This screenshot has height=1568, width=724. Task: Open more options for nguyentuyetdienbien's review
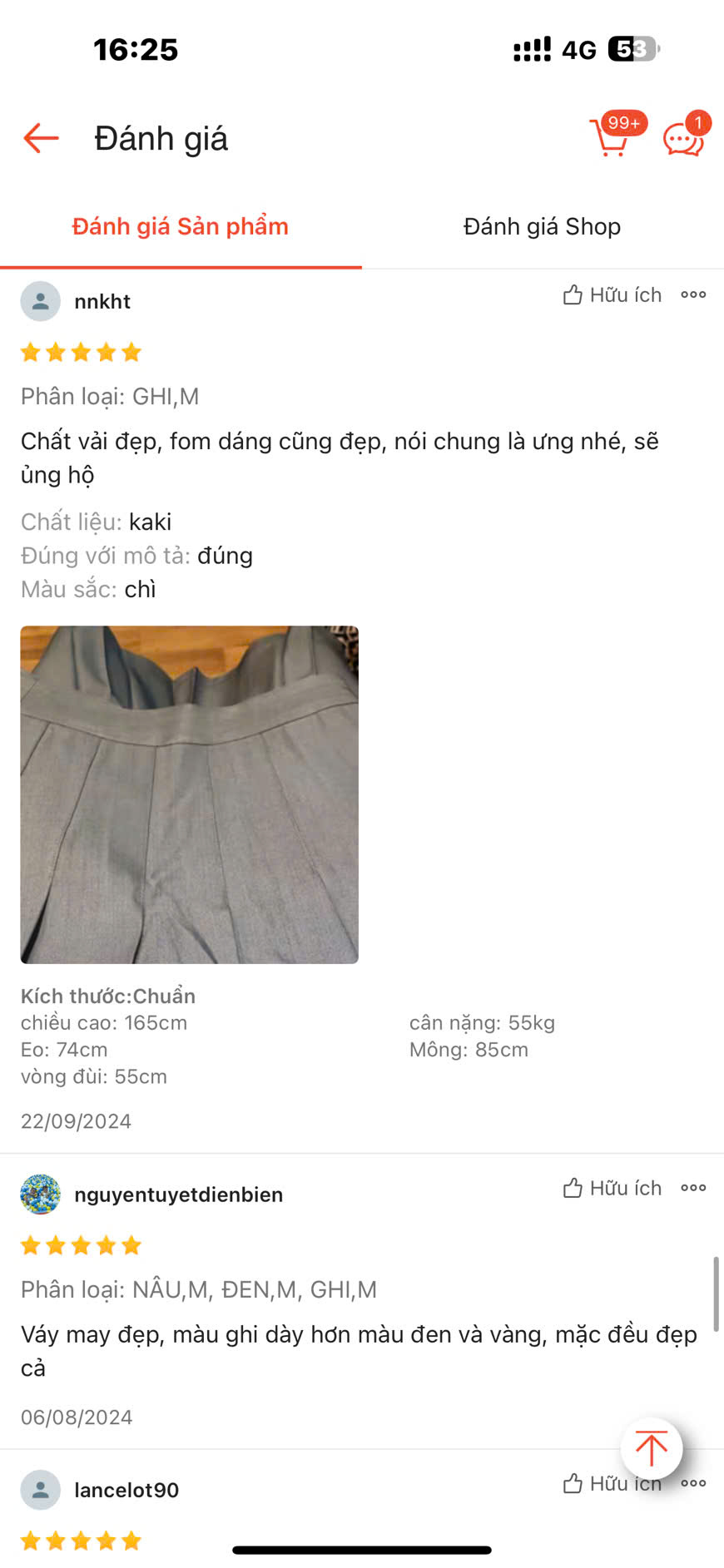693,1189
